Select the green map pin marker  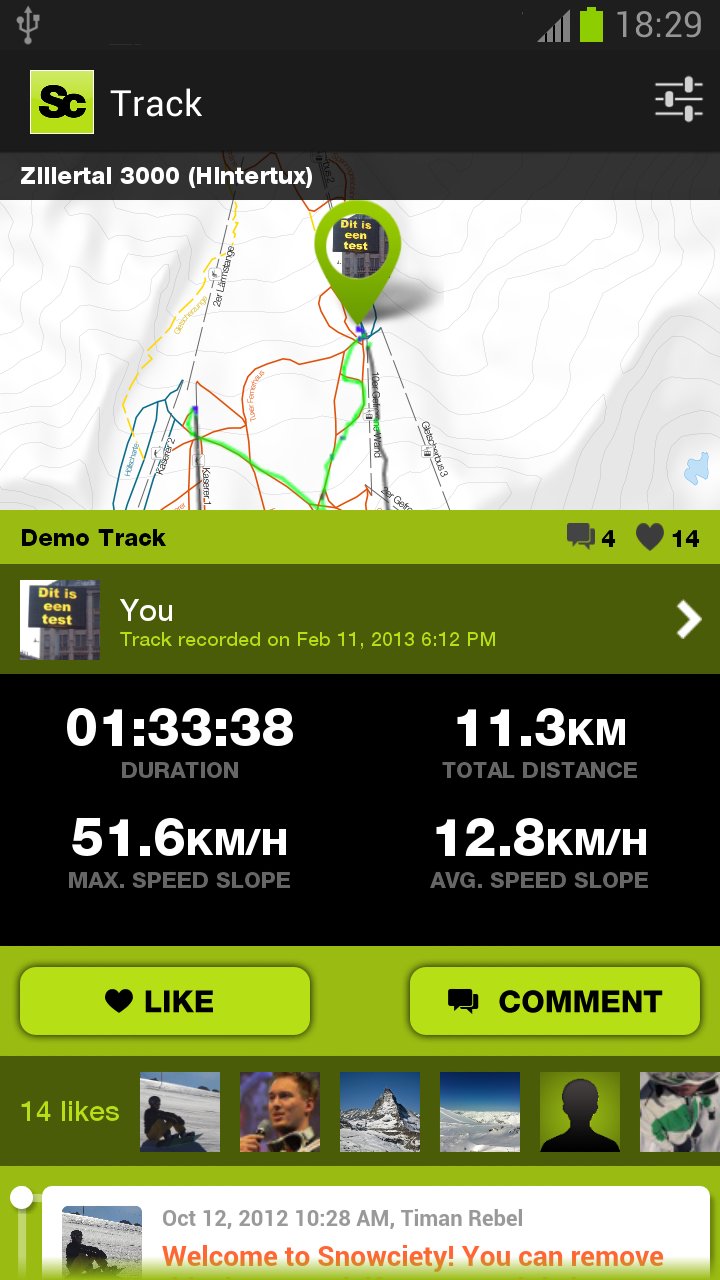pos(357,245)
